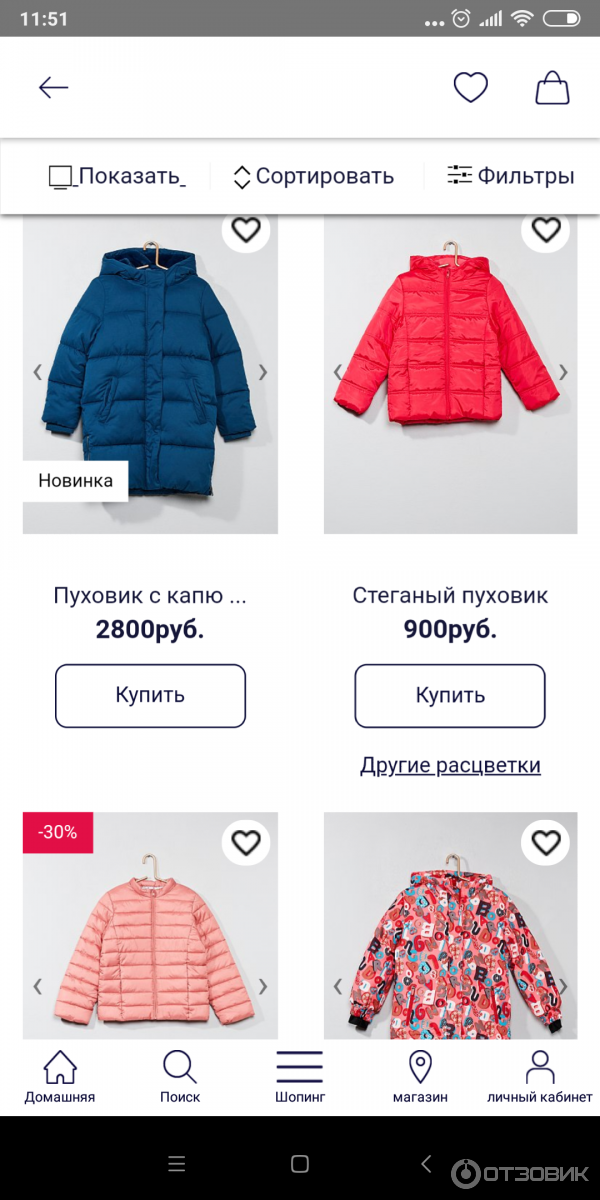Image resolution: width=600 pixels, height=1200 pixels.
Task: Buy the 900руб. Стеганый пуховик
Action: 450,695
